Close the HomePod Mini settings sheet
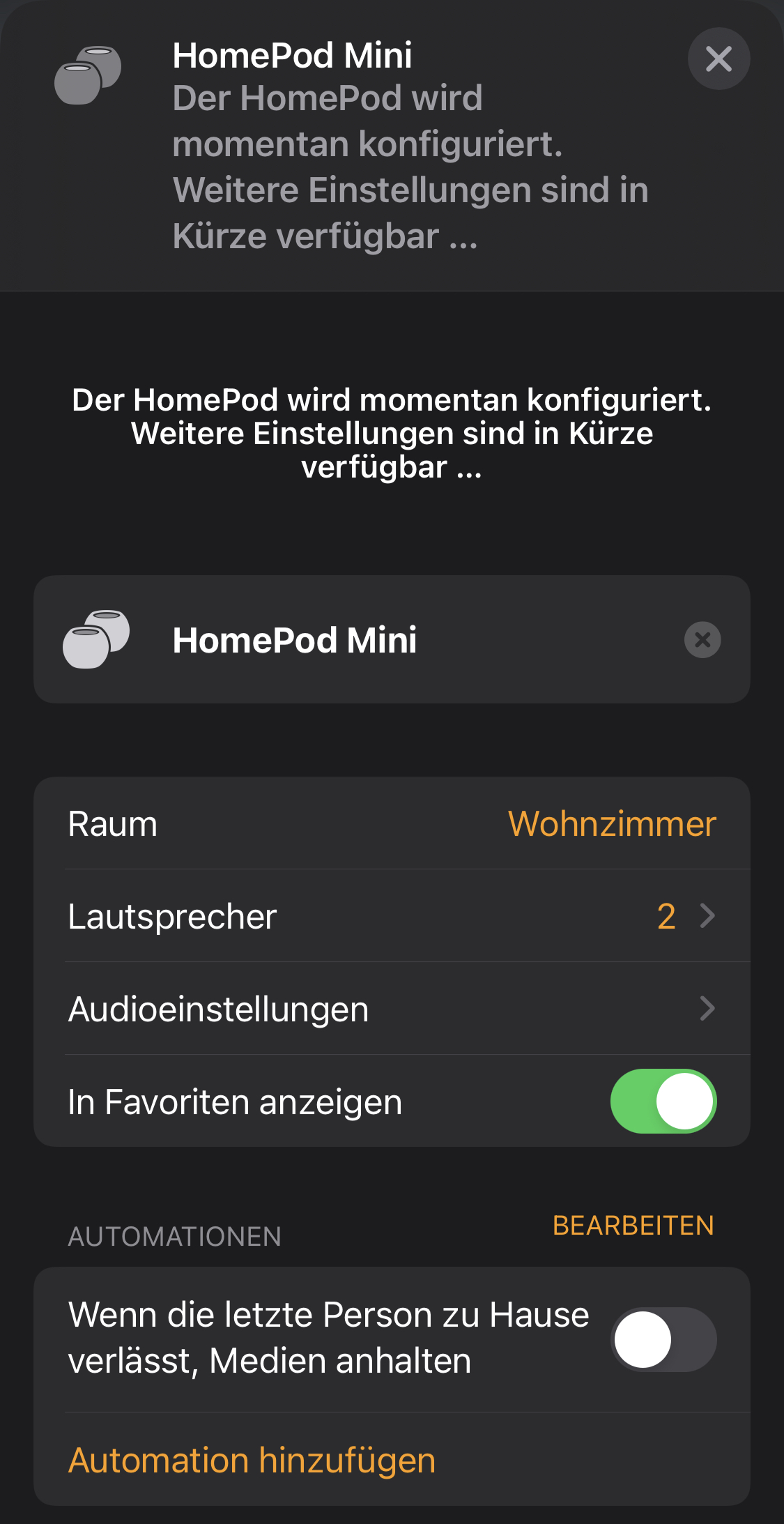This screenshot has width=784, height=1524. click(718, 59)
